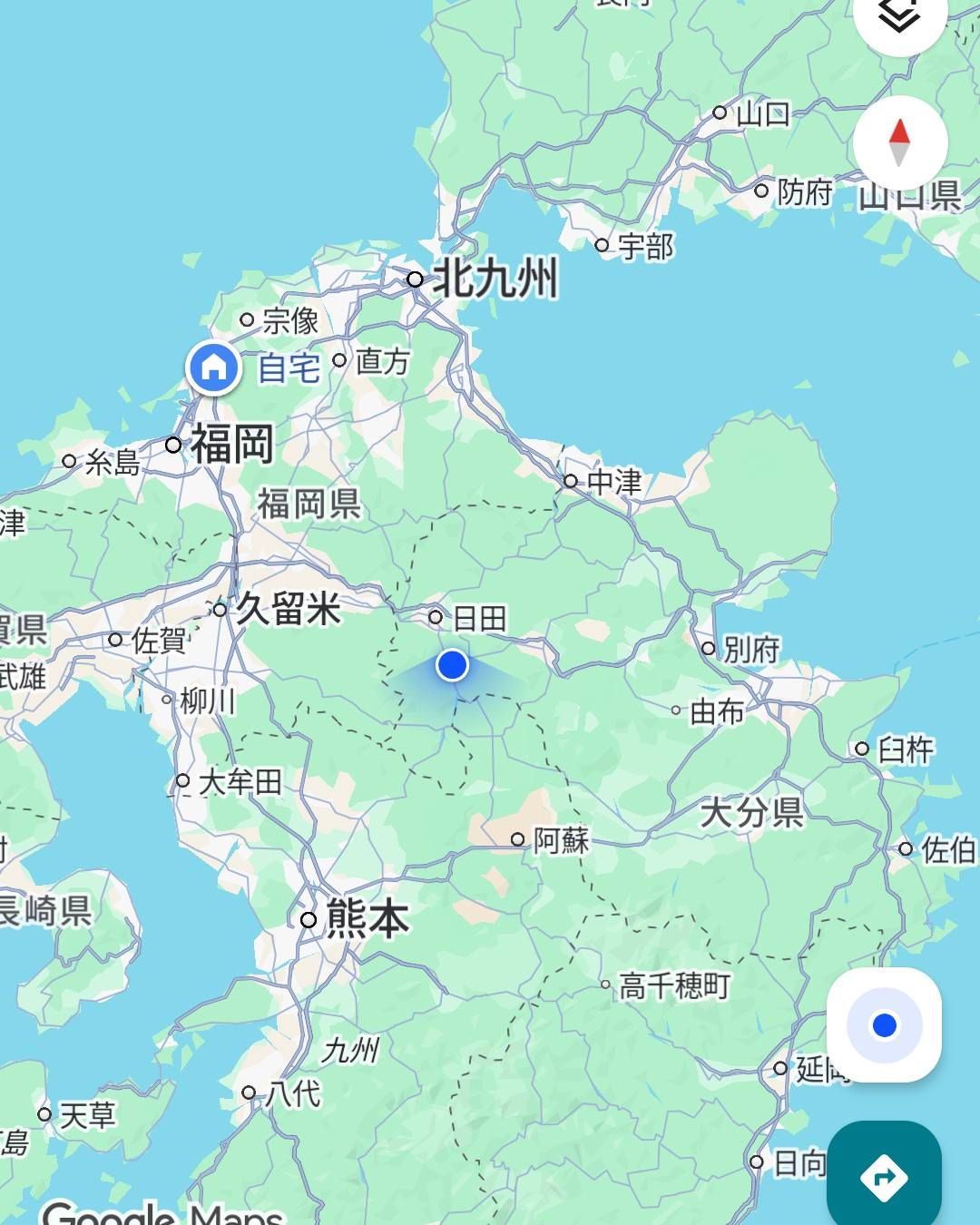Click the 阿蘇 place marker dot
The height and width of the screenshot is (1225, 980).
click(x=519, y=840)
